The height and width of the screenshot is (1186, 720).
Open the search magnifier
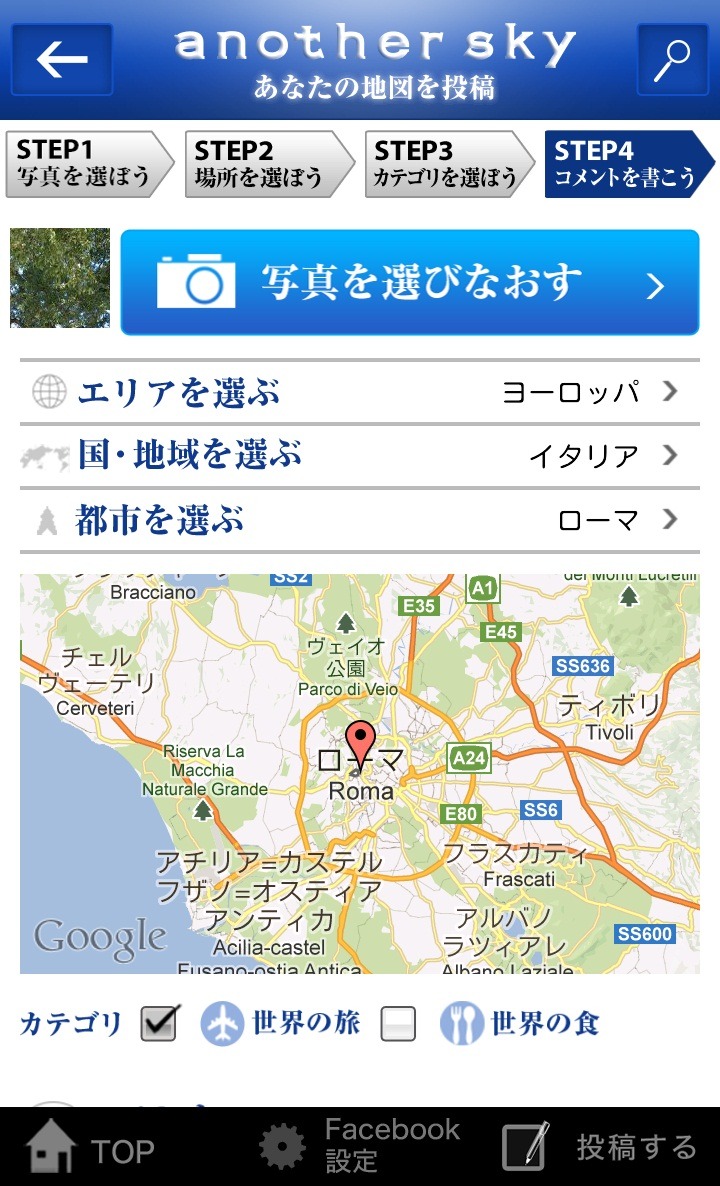point(672,60)
